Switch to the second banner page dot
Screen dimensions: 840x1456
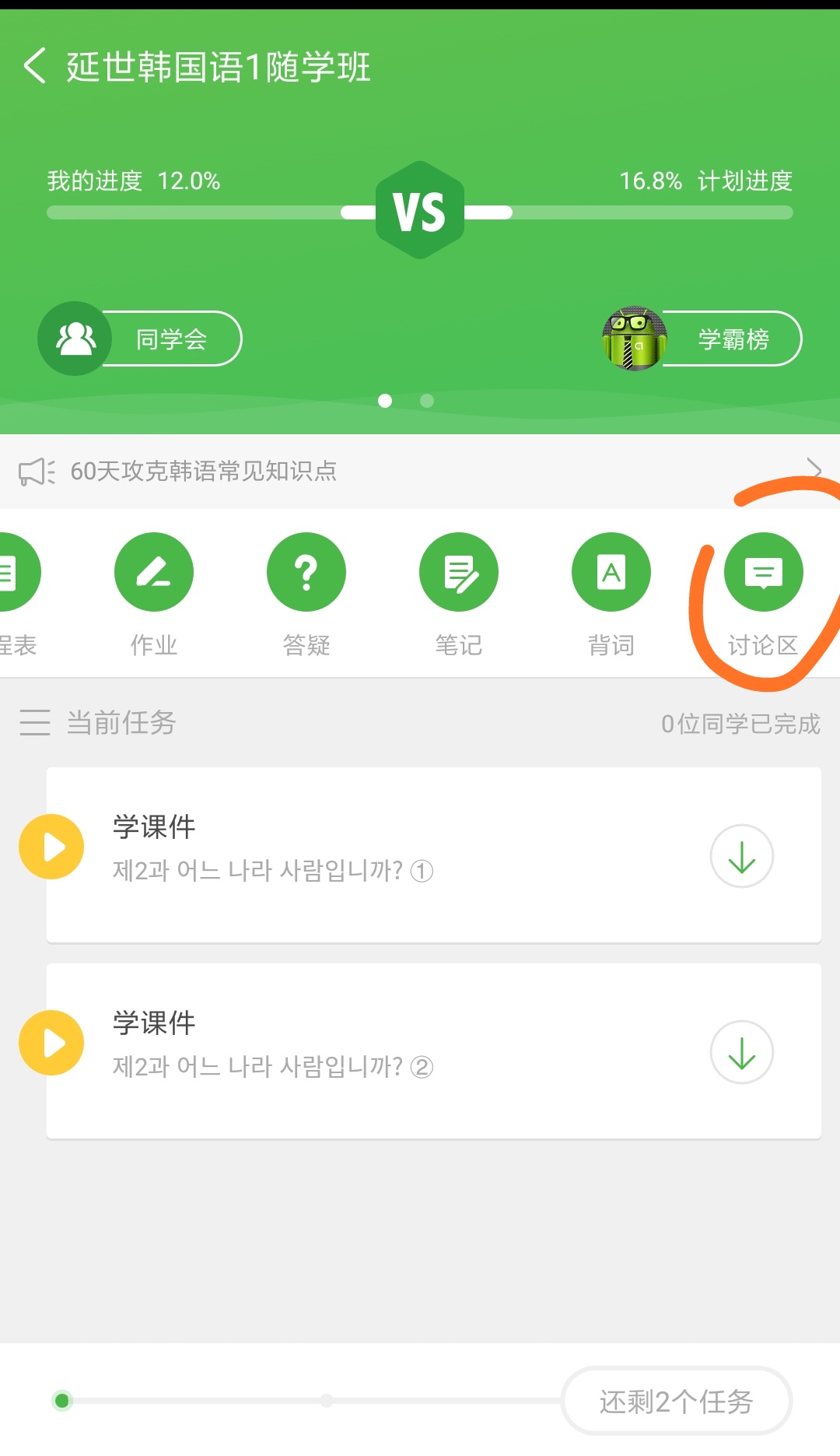pos(427,400)
